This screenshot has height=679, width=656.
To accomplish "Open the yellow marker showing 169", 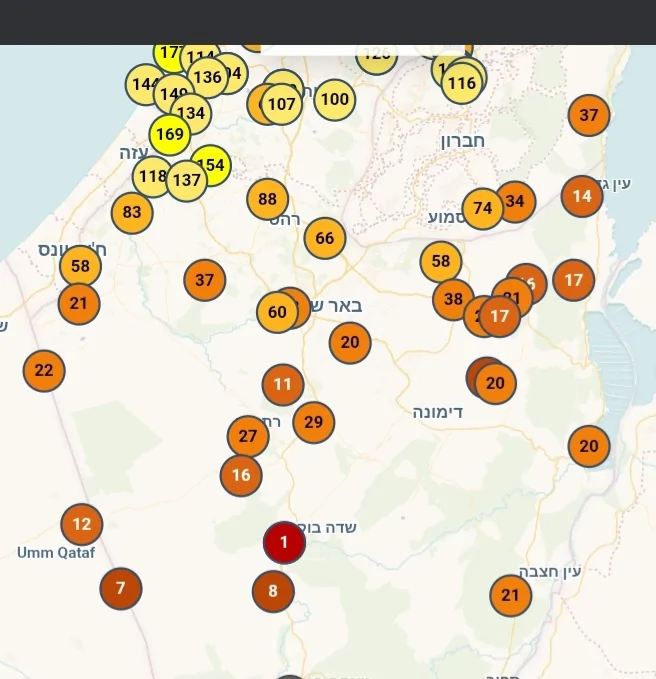I will 170,134.
